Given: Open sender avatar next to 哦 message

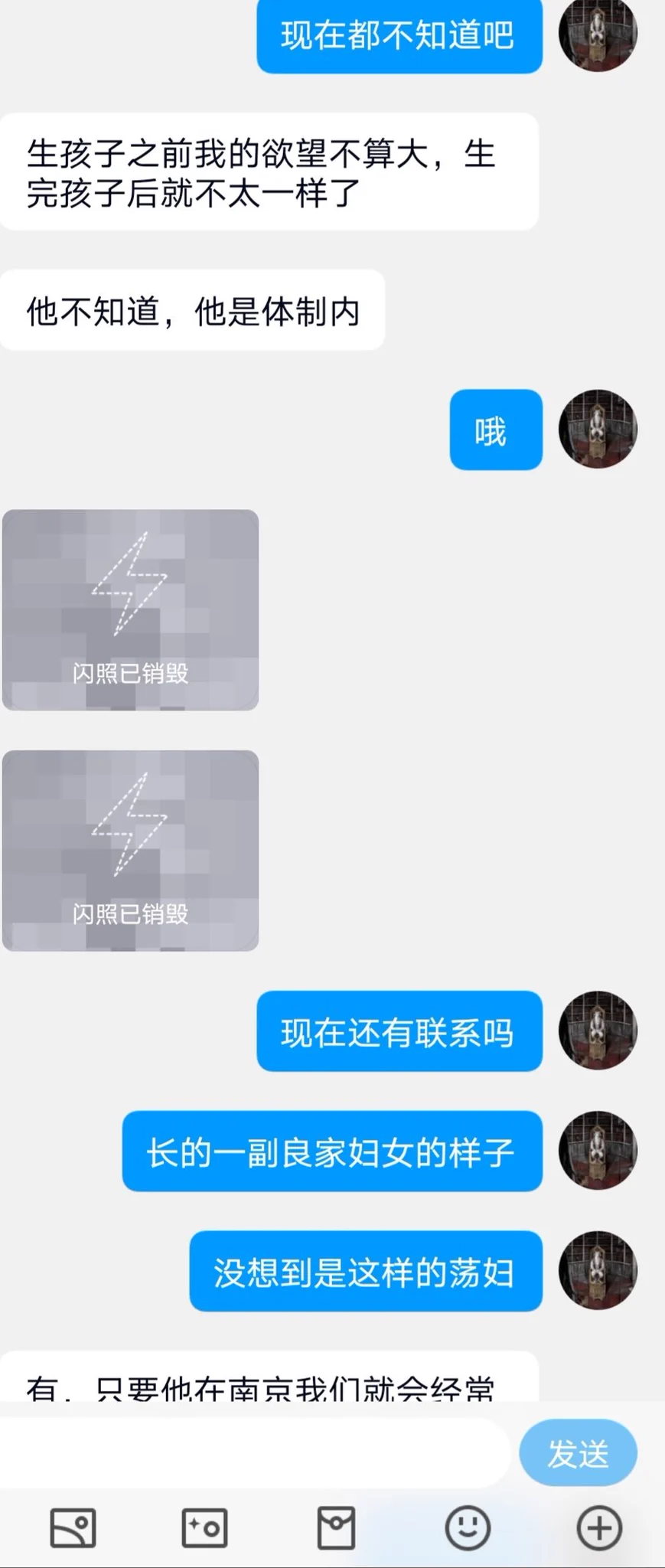Looking at the screenshot, I should pos(598,429).
